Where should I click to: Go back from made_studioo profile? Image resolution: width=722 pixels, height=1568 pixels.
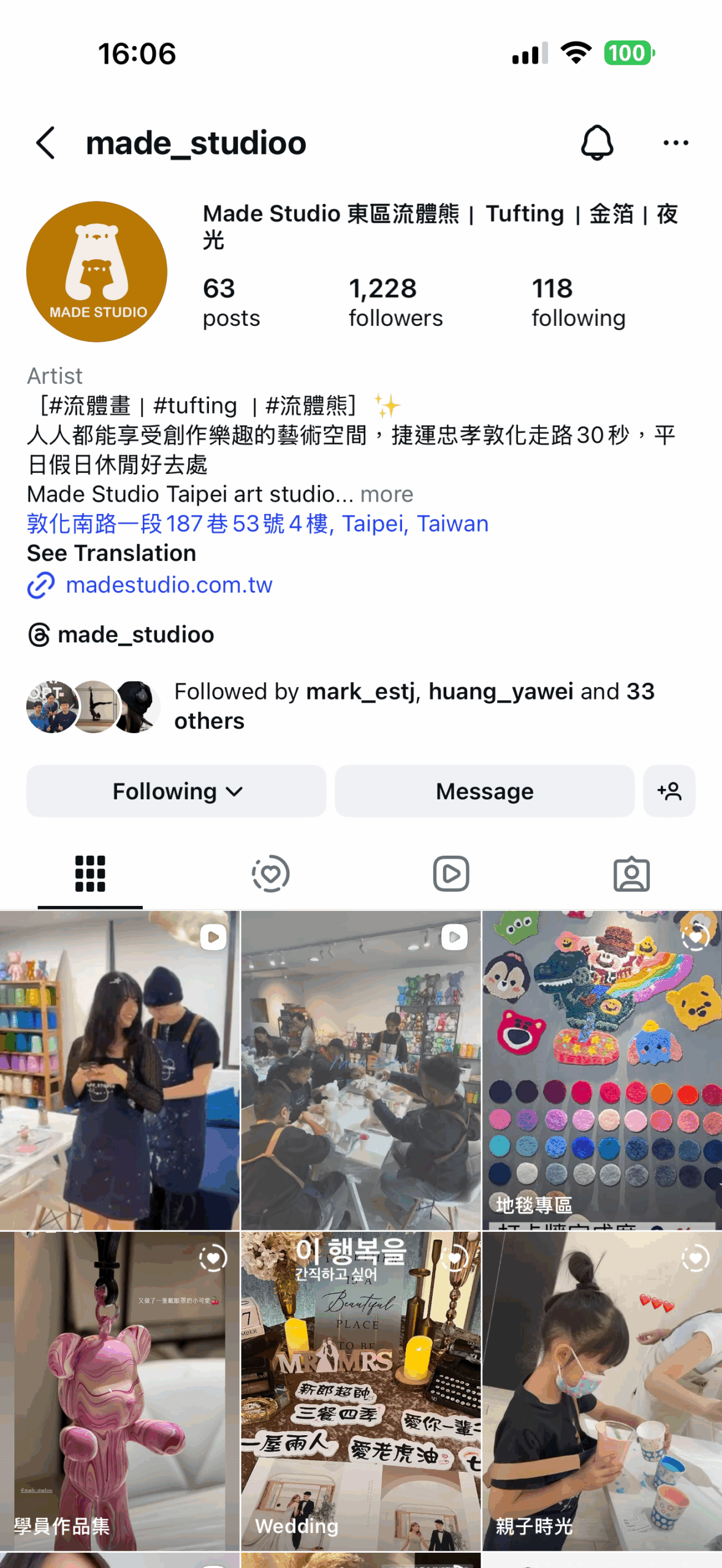coord(46,143)
